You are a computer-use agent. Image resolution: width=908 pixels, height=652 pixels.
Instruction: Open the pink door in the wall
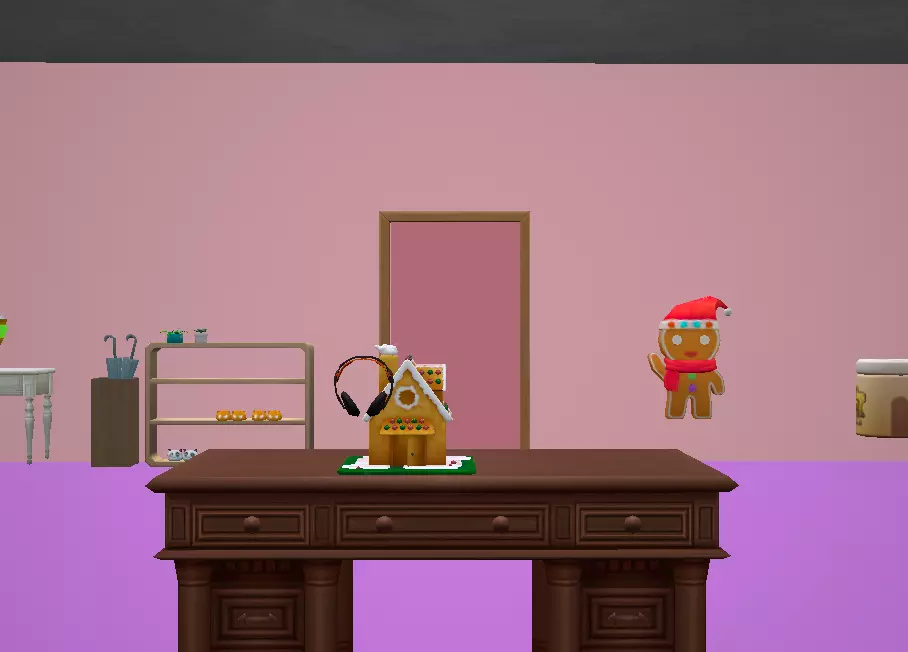coord(455,334)
